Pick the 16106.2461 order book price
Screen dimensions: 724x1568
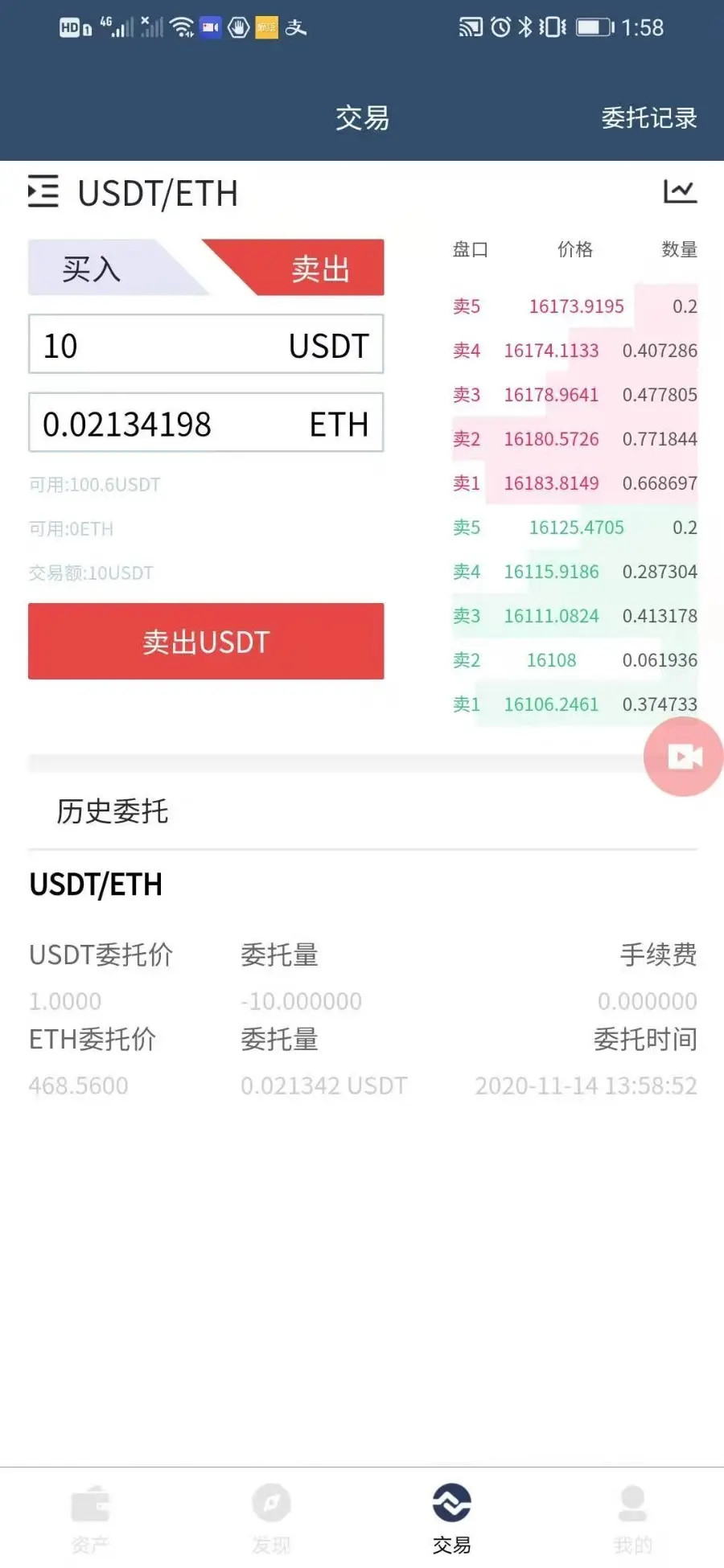(x=551, y=704)
